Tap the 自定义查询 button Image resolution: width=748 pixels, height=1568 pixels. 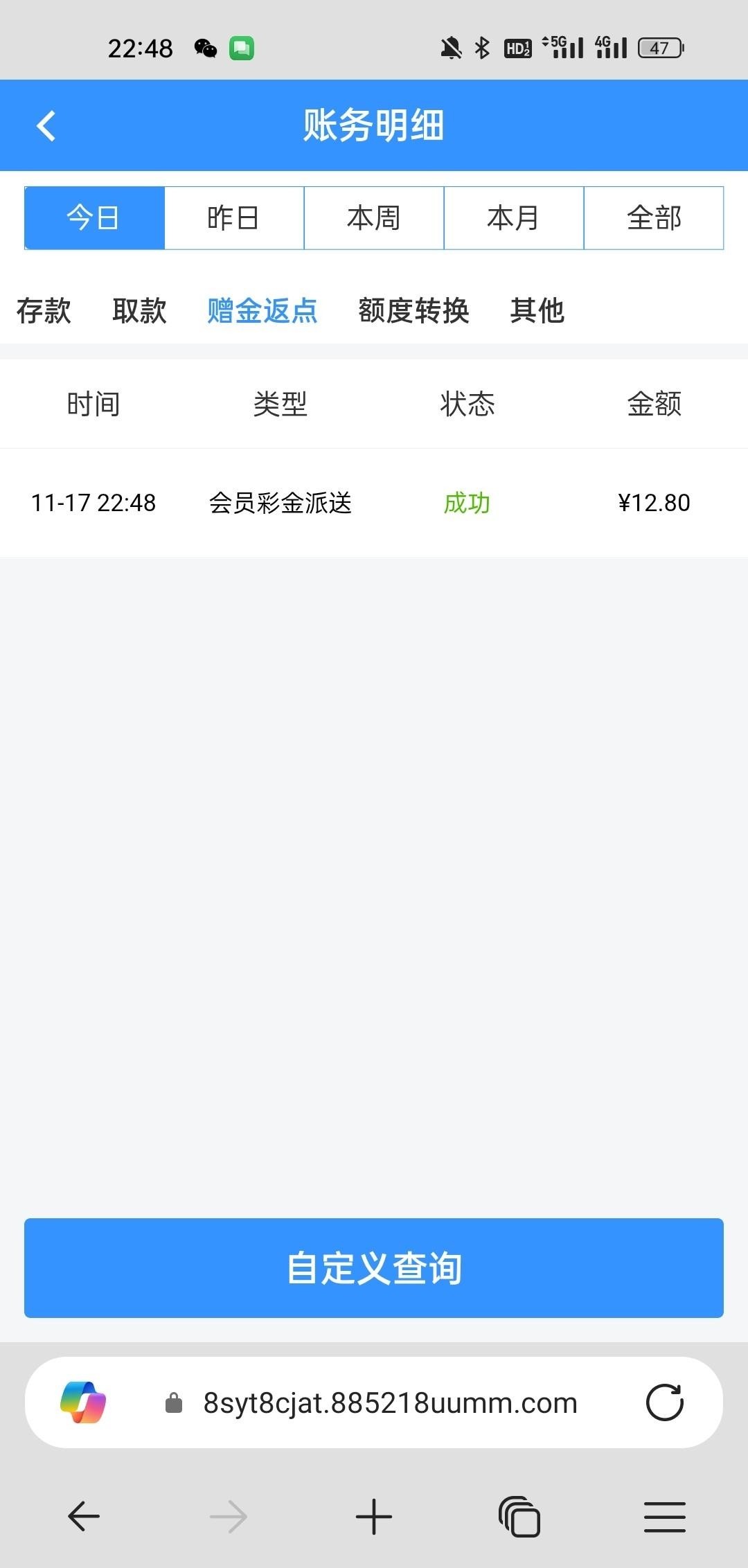tap(374, 1267)
